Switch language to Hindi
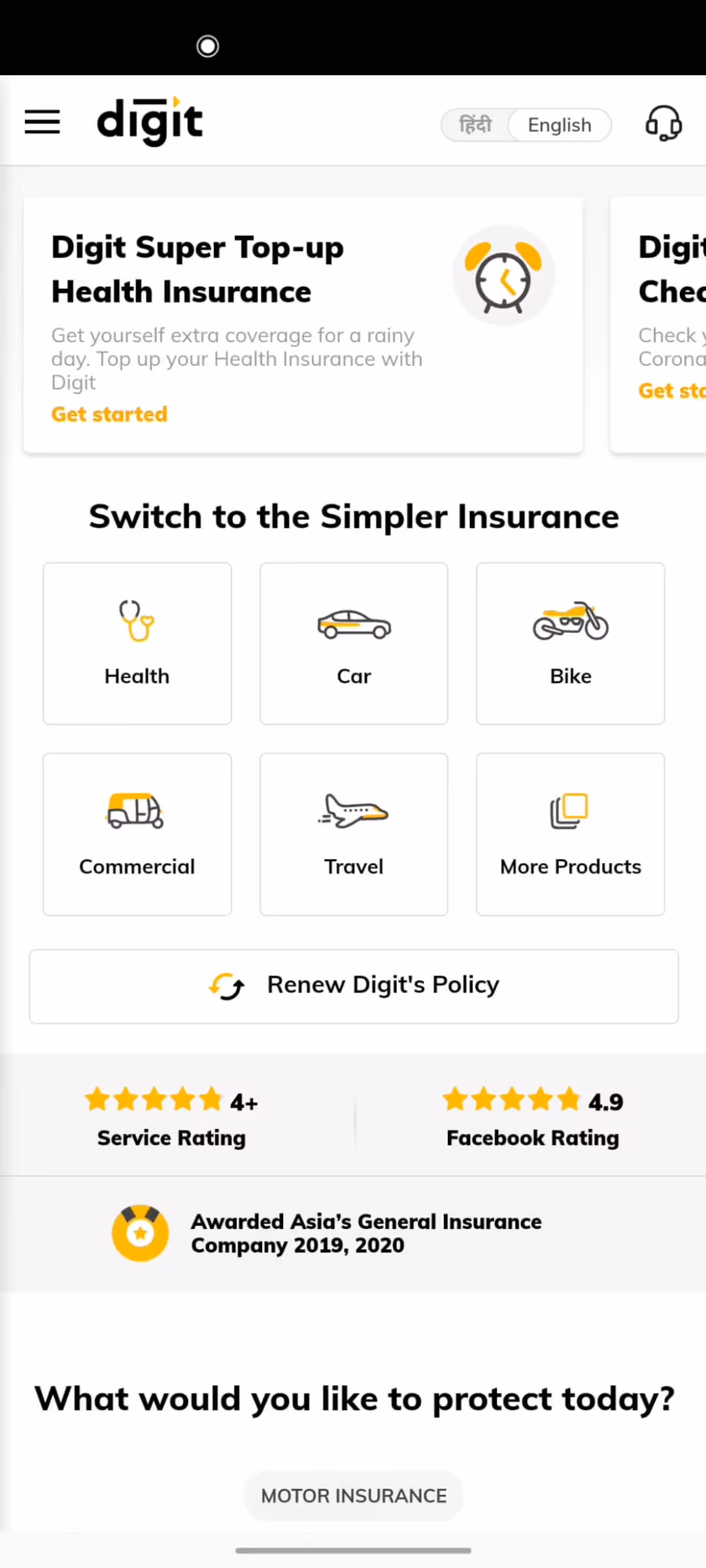Viewport: 706px width, 1568px height. [x=475, y=124]
